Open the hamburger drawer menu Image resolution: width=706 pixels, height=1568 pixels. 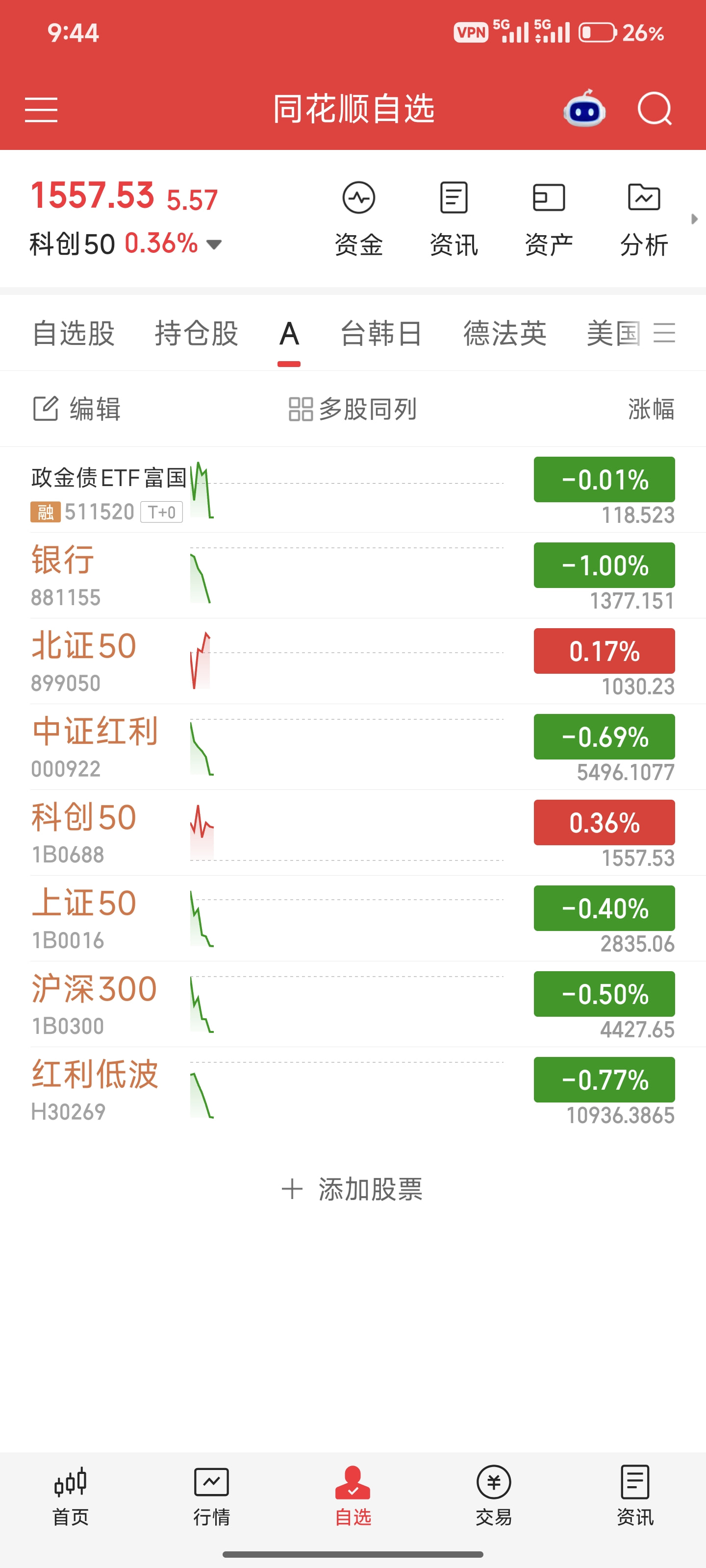[x=41, y=110]
